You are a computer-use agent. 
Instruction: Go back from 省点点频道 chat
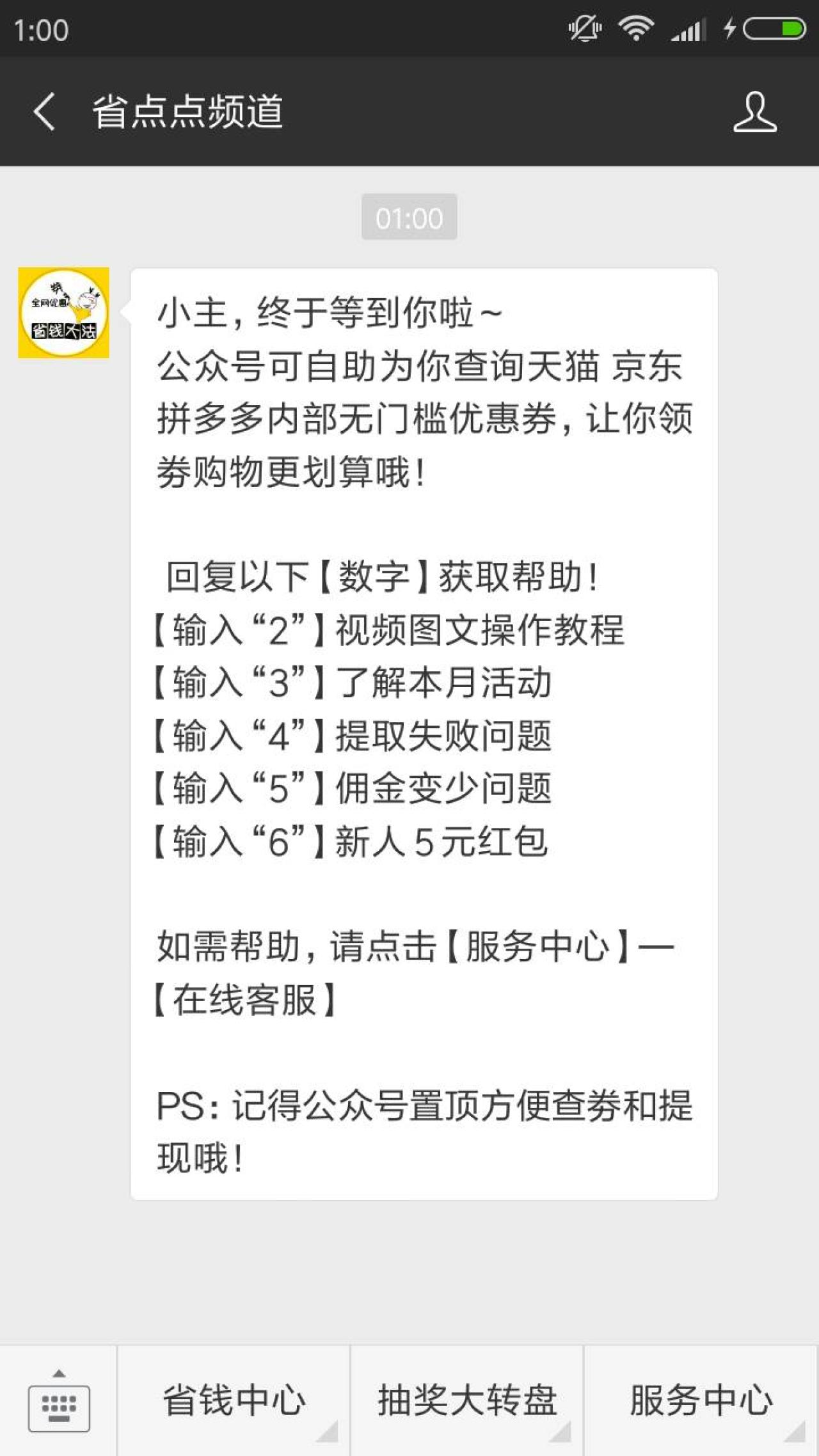coord(45,112)
